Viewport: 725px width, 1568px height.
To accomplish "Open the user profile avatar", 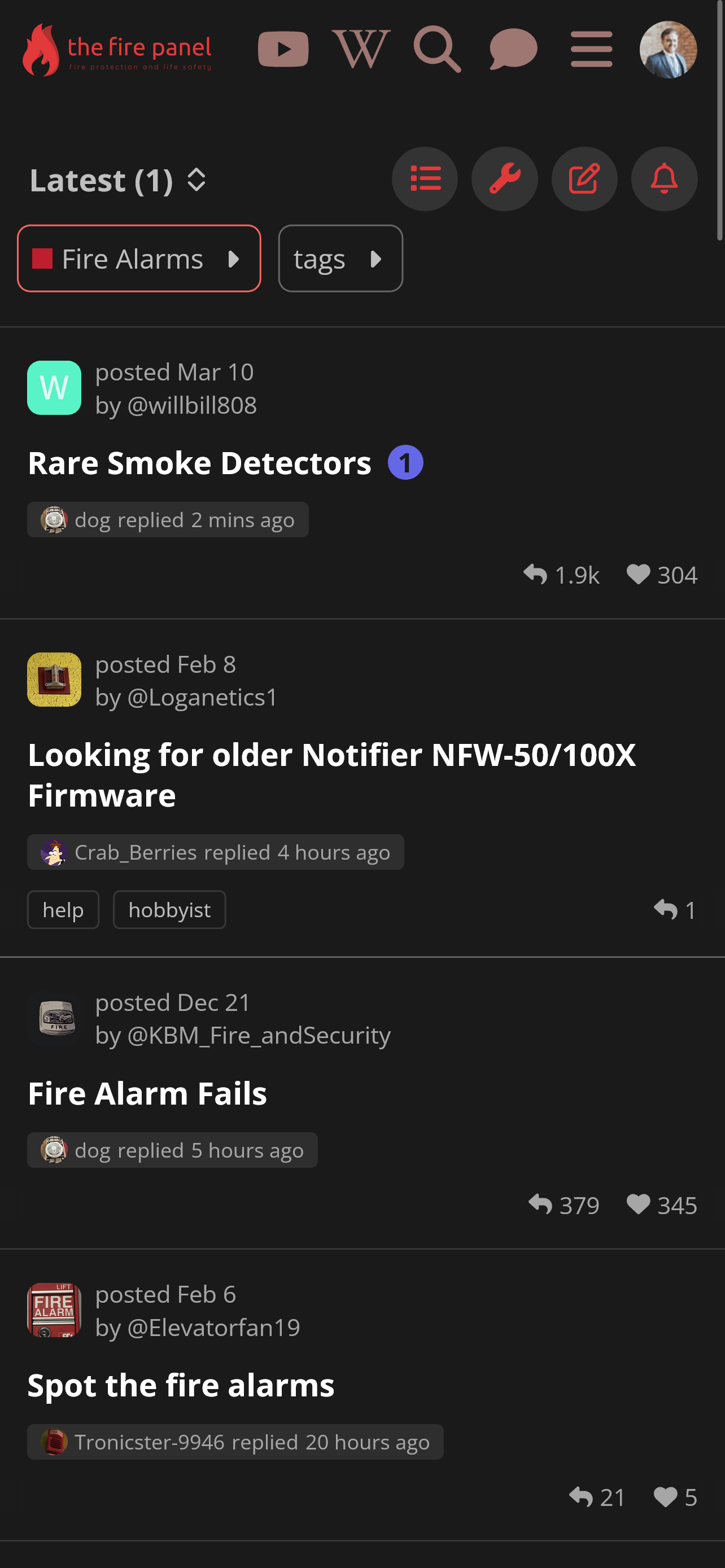I will click(668, 50).
